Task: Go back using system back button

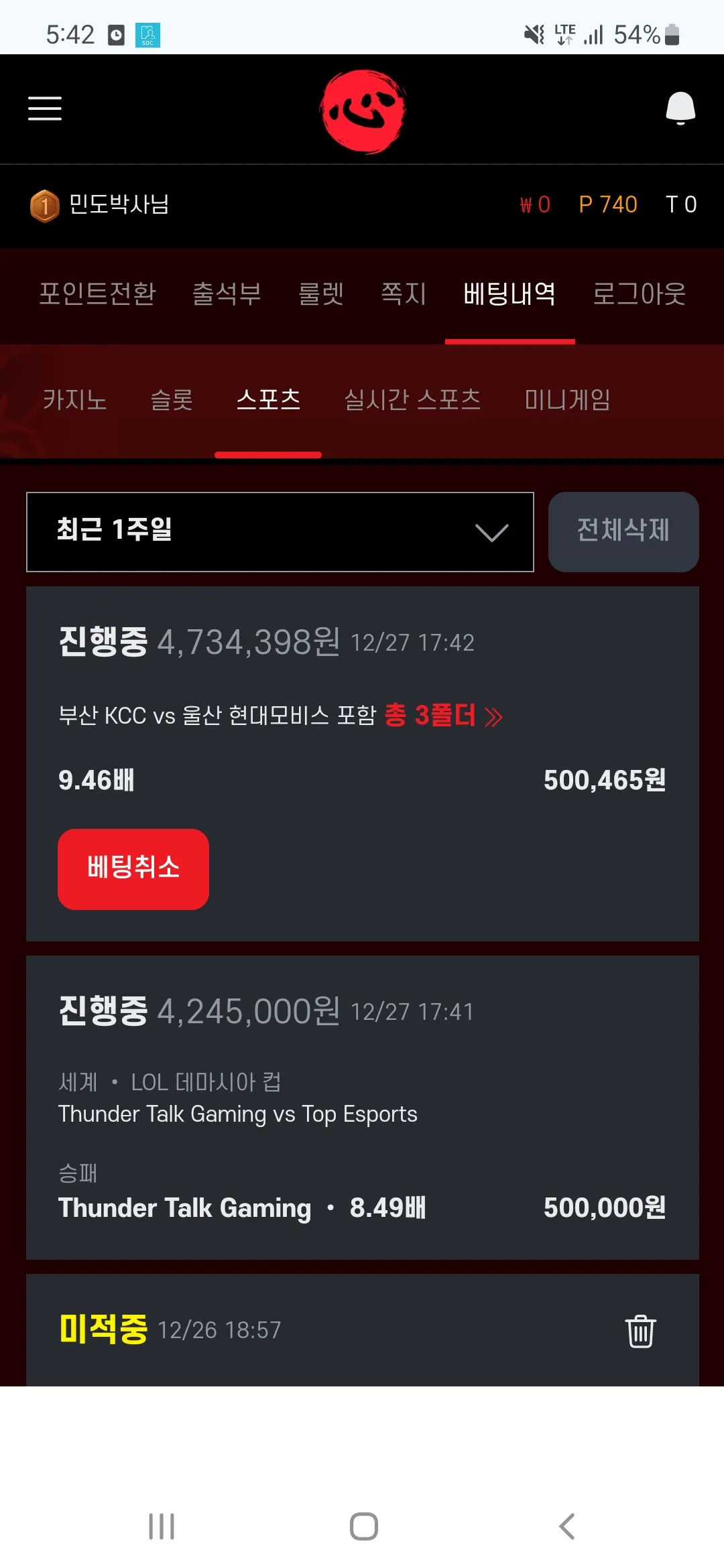Action: [566, 1526]
